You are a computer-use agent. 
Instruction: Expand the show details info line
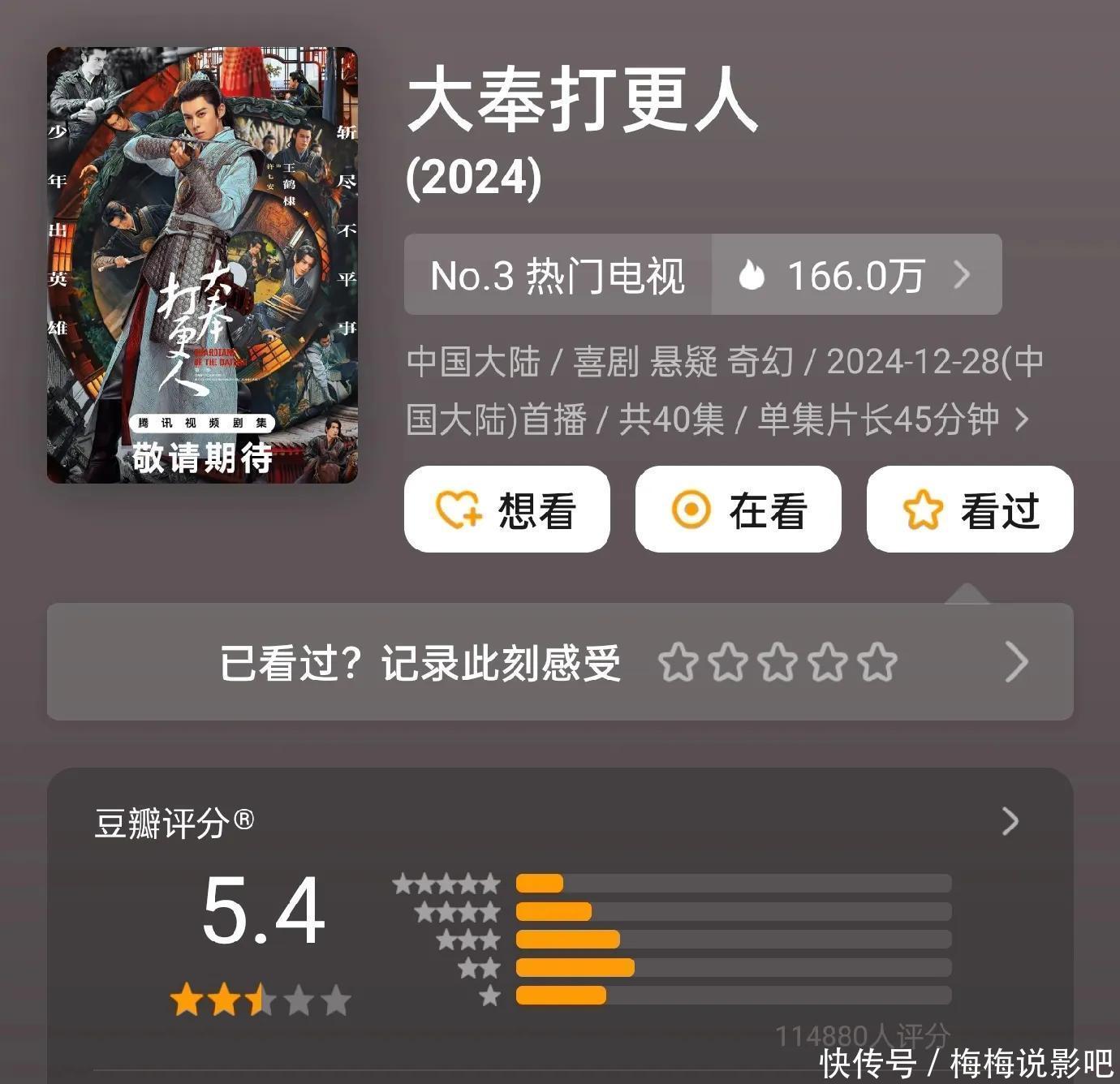pos(1022,419)
